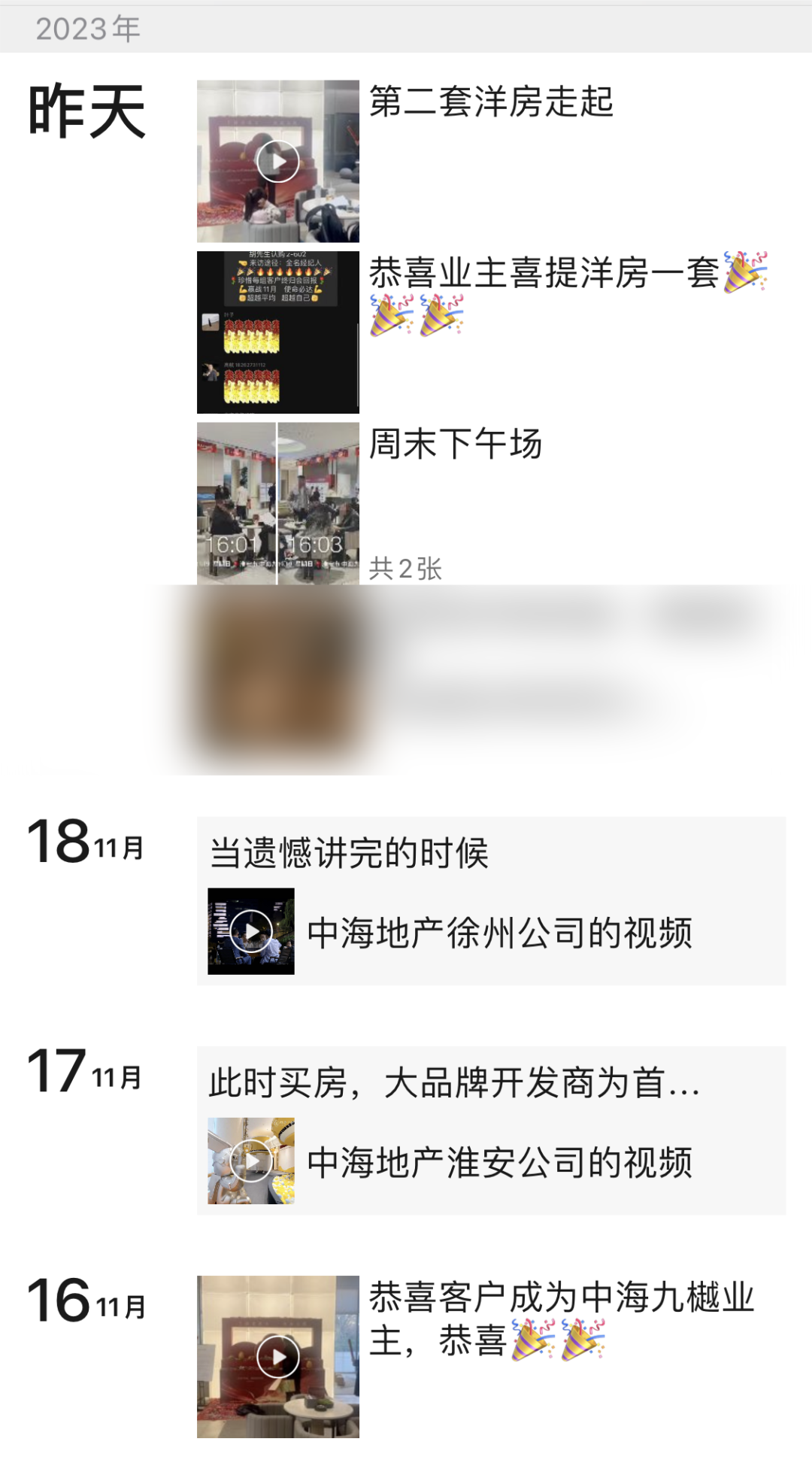The height and width of the screenshot is (1475, 812).
Task: Open the 恭喜业主喜提洋房一套 post image
Action: point(278,332)
